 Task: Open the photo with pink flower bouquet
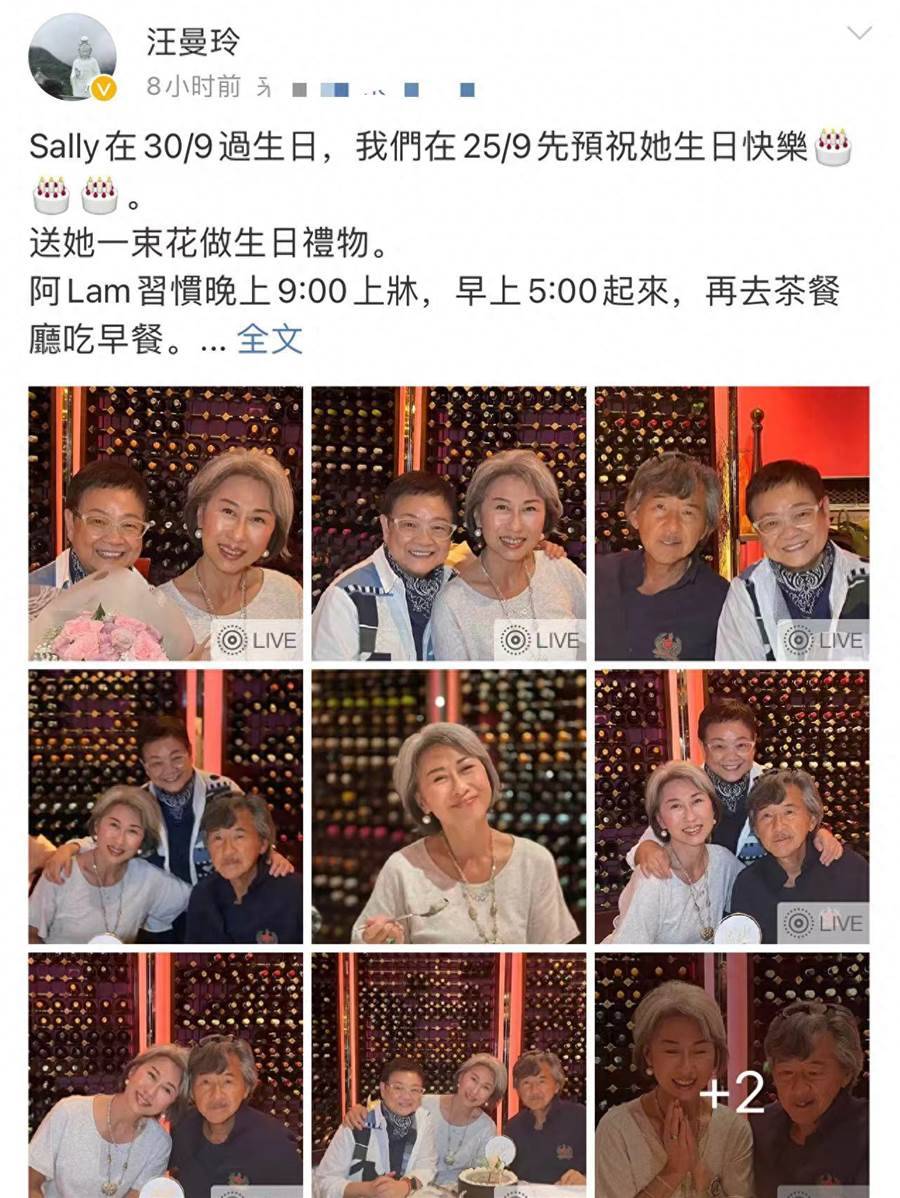click(165, 523)
